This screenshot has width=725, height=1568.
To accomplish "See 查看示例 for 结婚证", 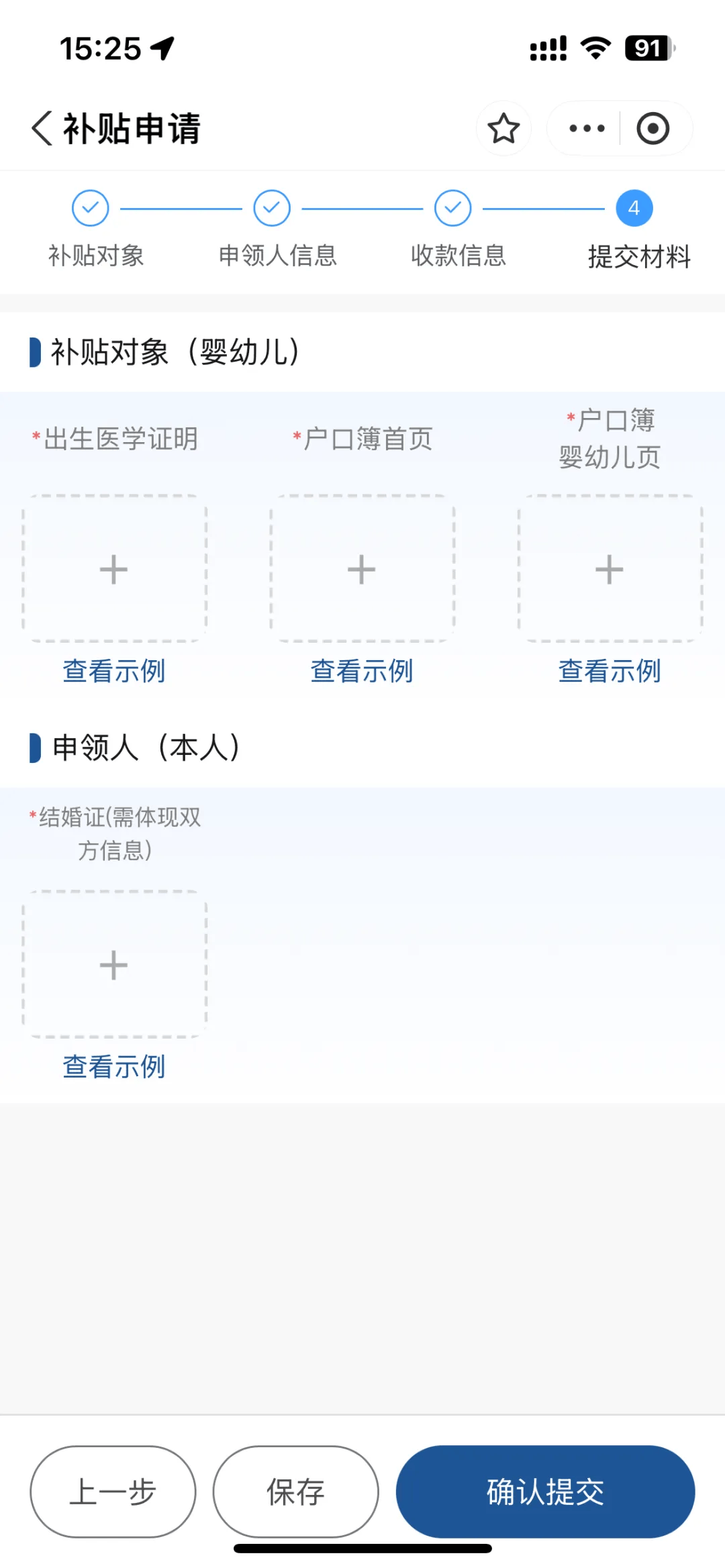I will [114, 1067].
